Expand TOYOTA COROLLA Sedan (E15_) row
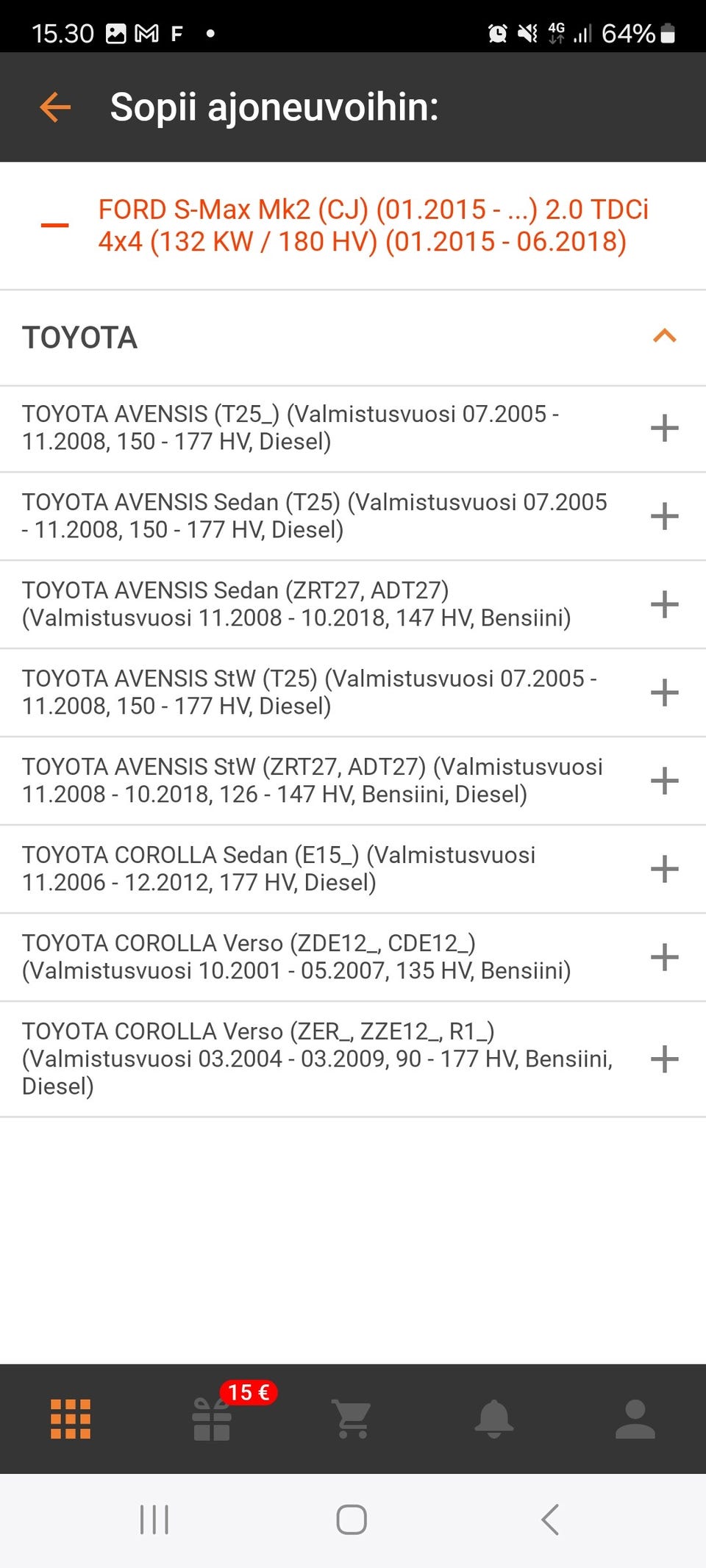Viewport: 706px width, 1568px height. click(x=664, y=869)
